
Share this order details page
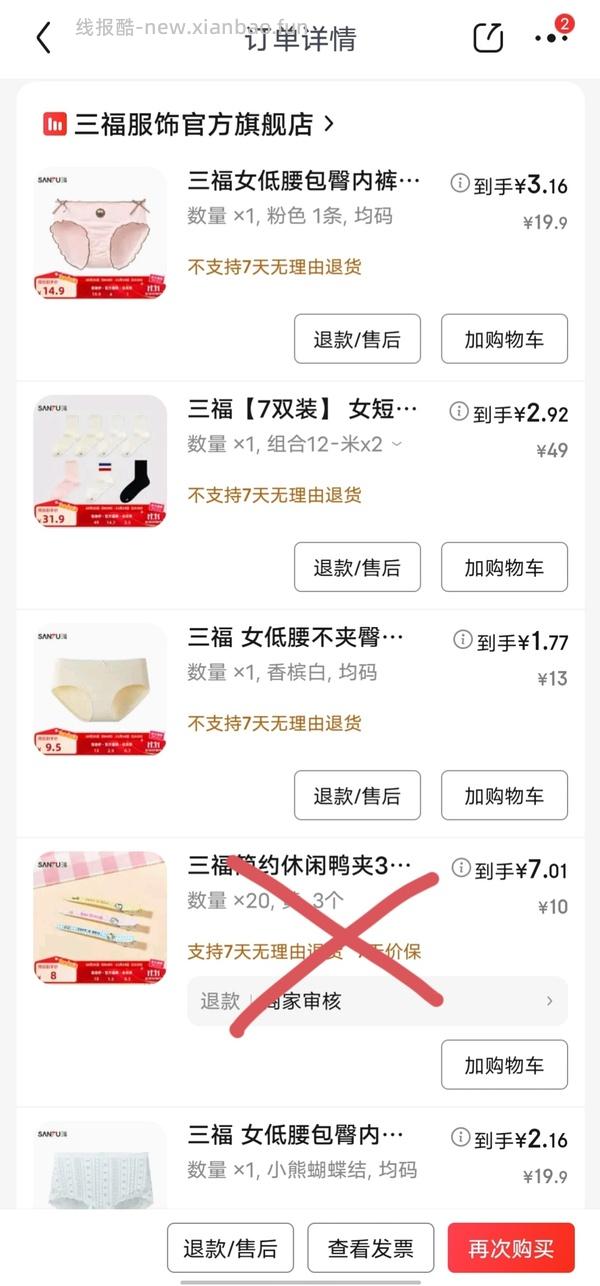[x=488, y=38]
